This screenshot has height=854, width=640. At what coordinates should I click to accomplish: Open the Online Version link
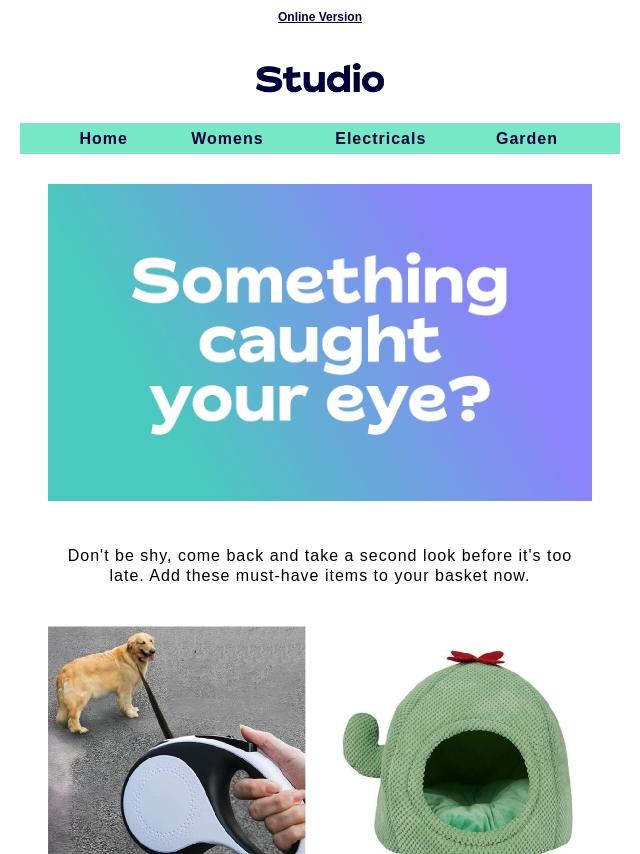tap(320, 17)
